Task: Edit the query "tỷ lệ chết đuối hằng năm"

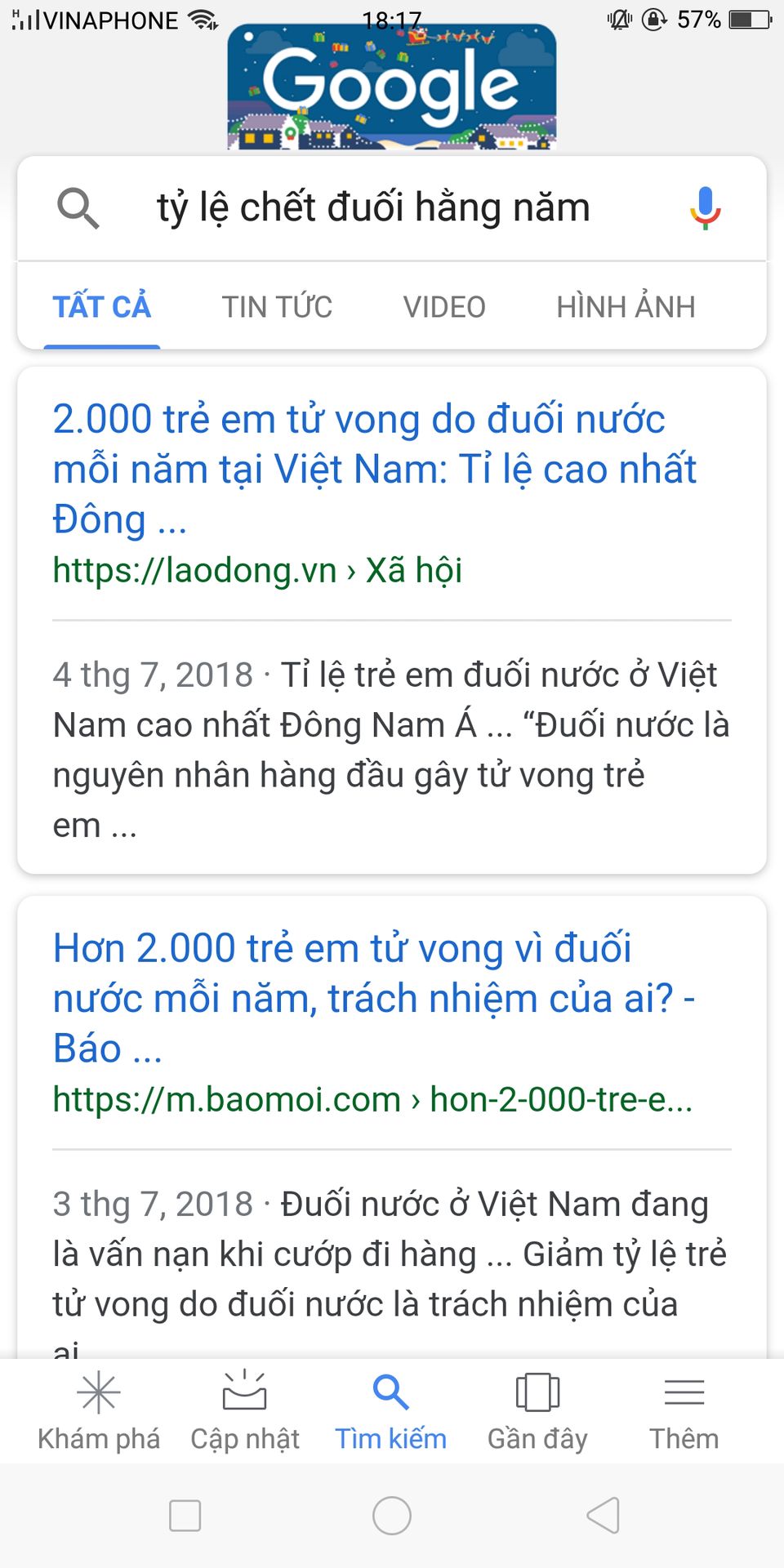Action: point(373,207)
